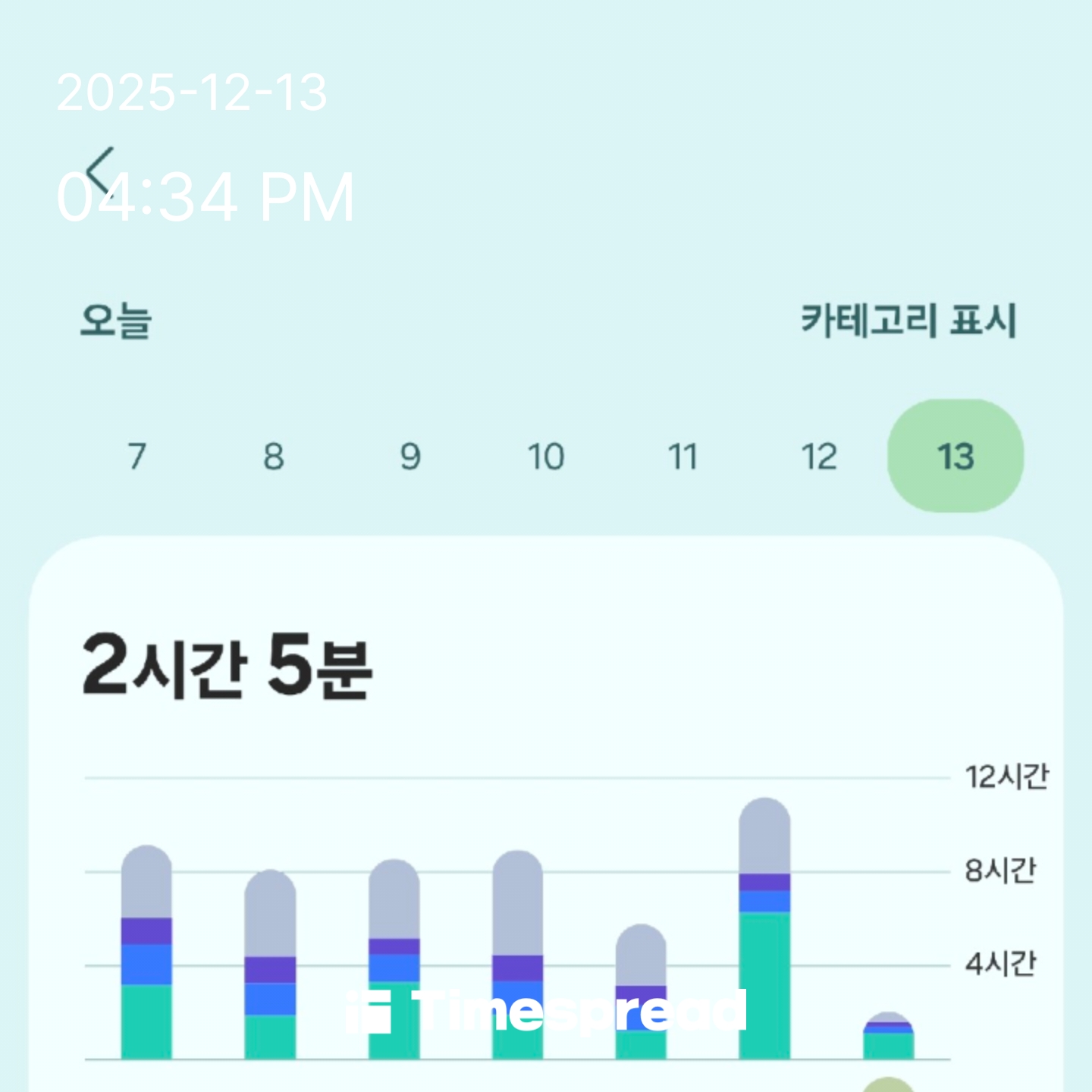Select the highlighted day 13
Viewport: 1092px width, 1092px height.
click(955, 457)
